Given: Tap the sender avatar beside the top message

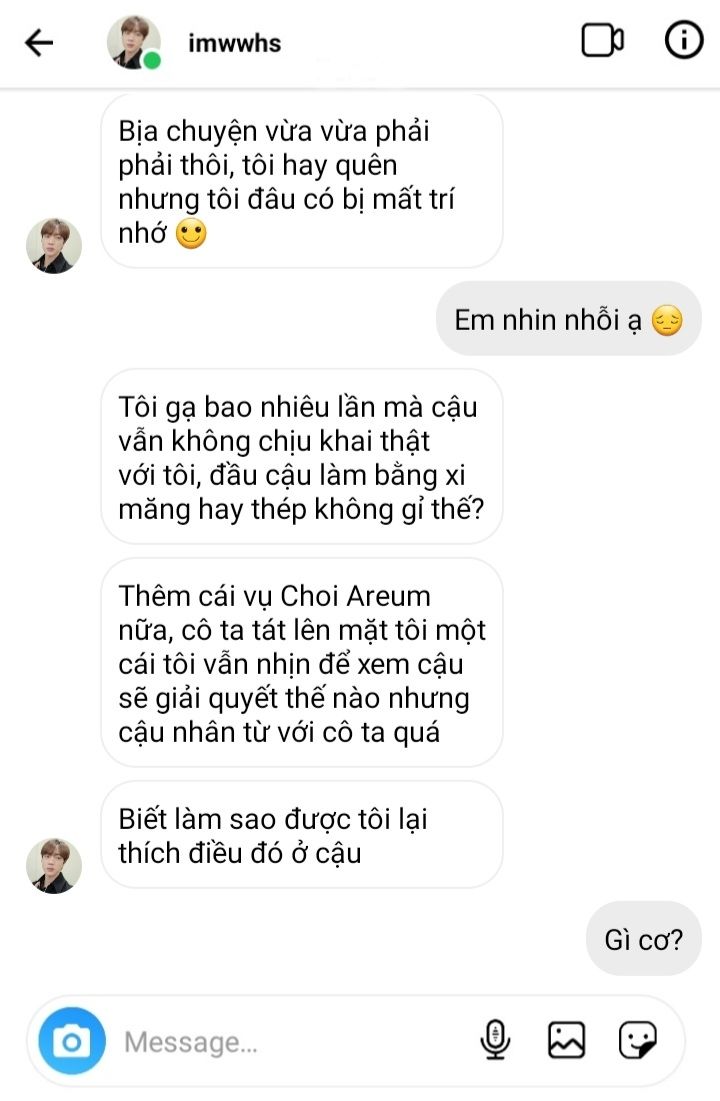Looking at the screenshot, I should (x=54, y=245).
